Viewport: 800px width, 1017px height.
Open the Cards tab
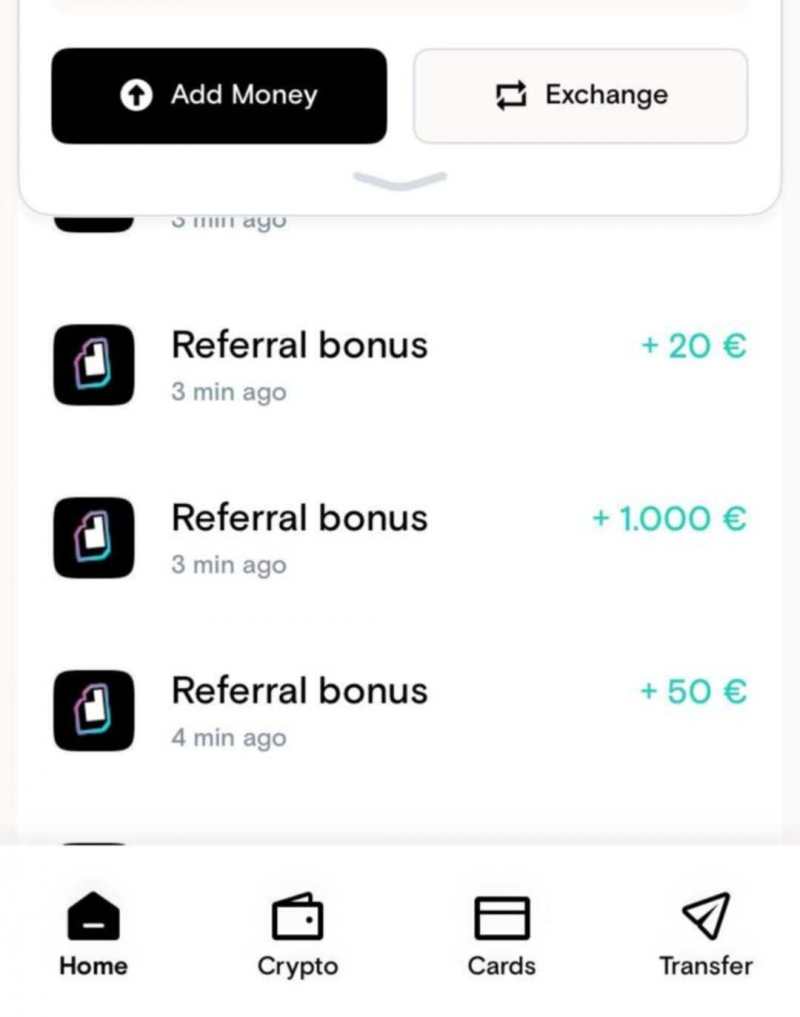click(501, 934)
